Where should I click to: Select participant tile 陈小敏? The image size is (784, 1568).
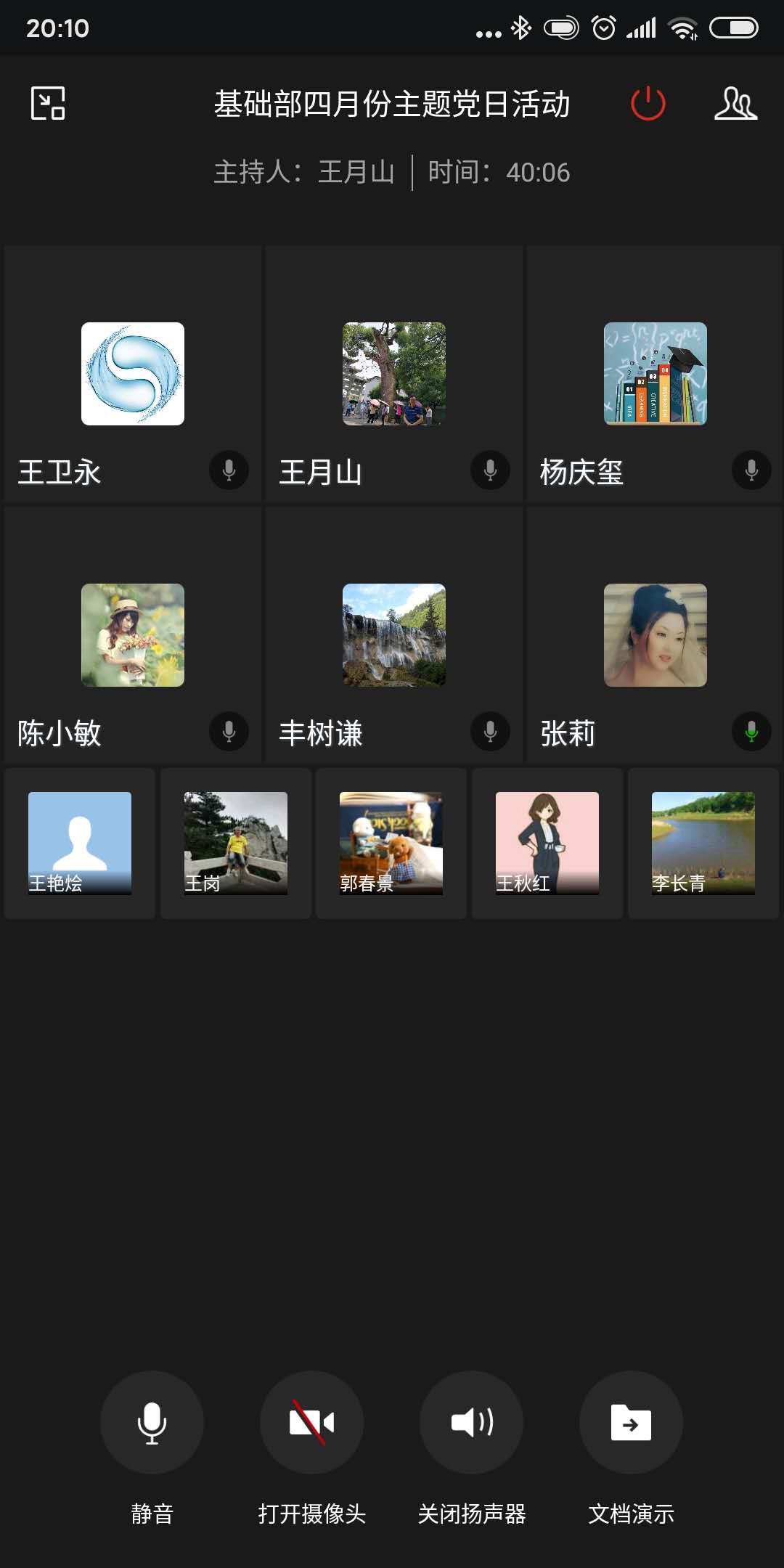click(133, 635)
